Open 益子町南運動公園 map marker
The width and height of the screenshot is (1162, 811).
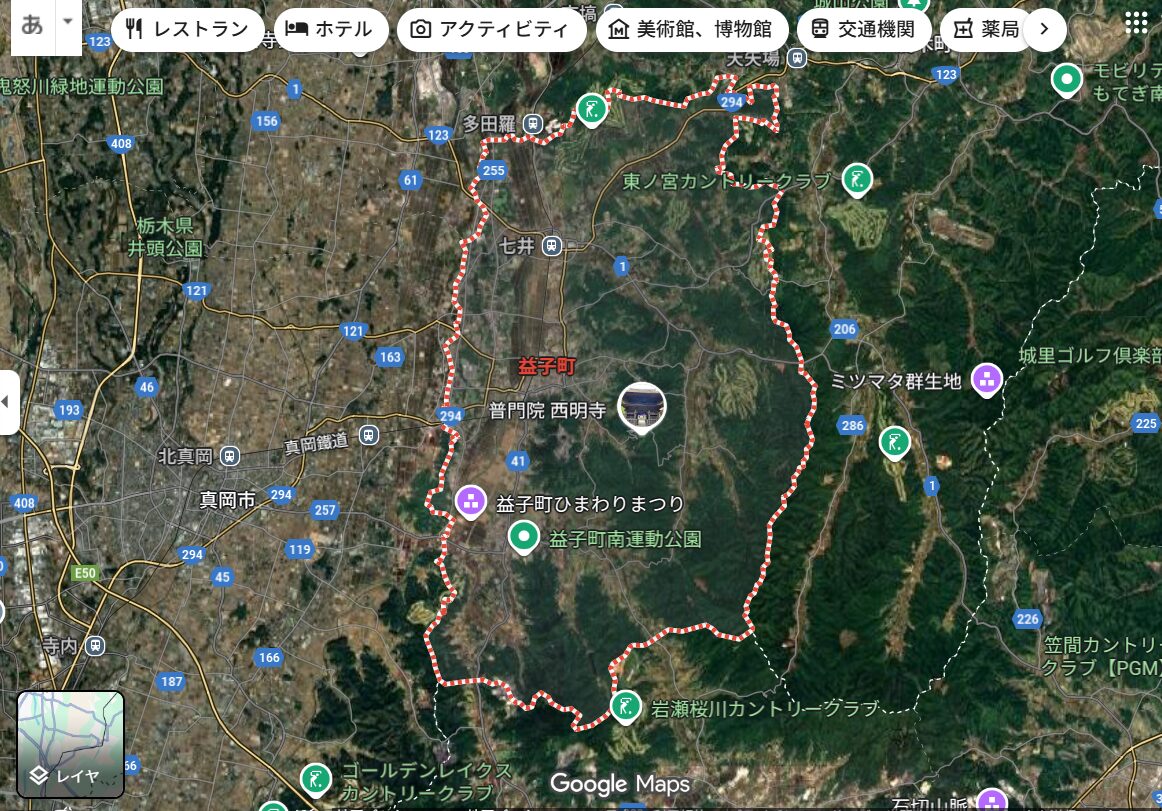tap(523, 537)
